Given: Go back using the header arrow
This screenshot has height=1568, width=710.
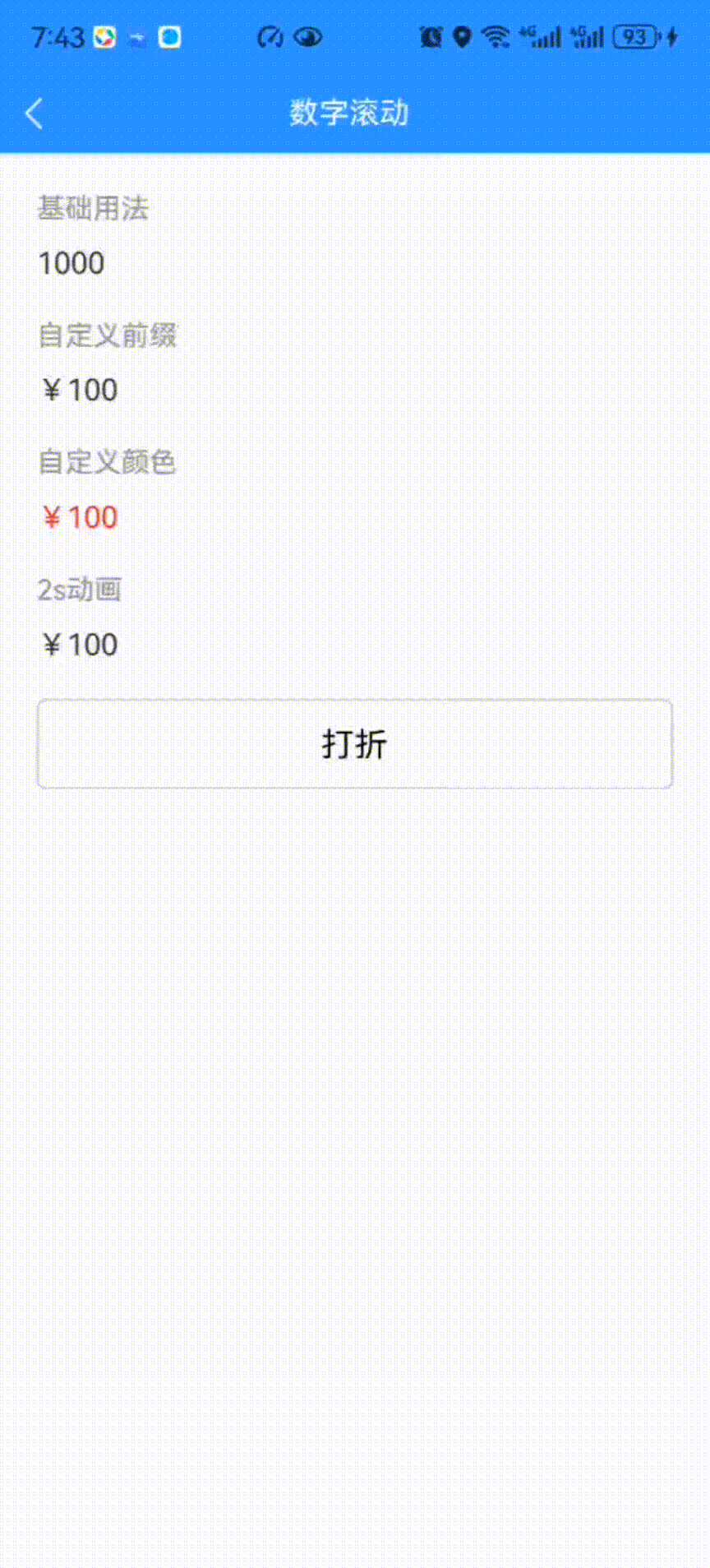Looking at the screenshot, I should coord(35,113).
